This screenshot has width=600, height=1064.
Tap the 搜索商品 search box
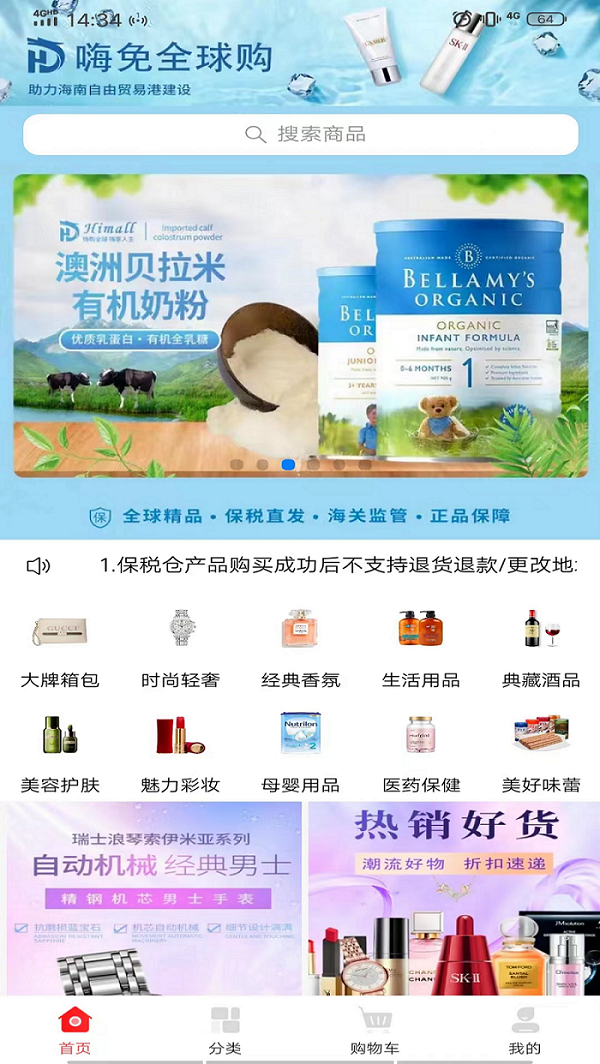(300, 134)
